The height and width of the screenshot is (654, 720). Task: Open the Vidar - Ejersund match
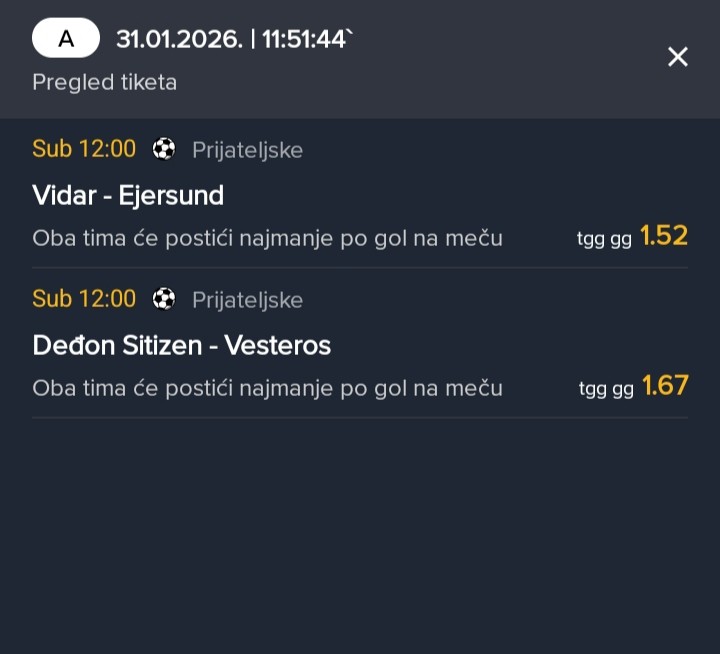tap(128, 195)
